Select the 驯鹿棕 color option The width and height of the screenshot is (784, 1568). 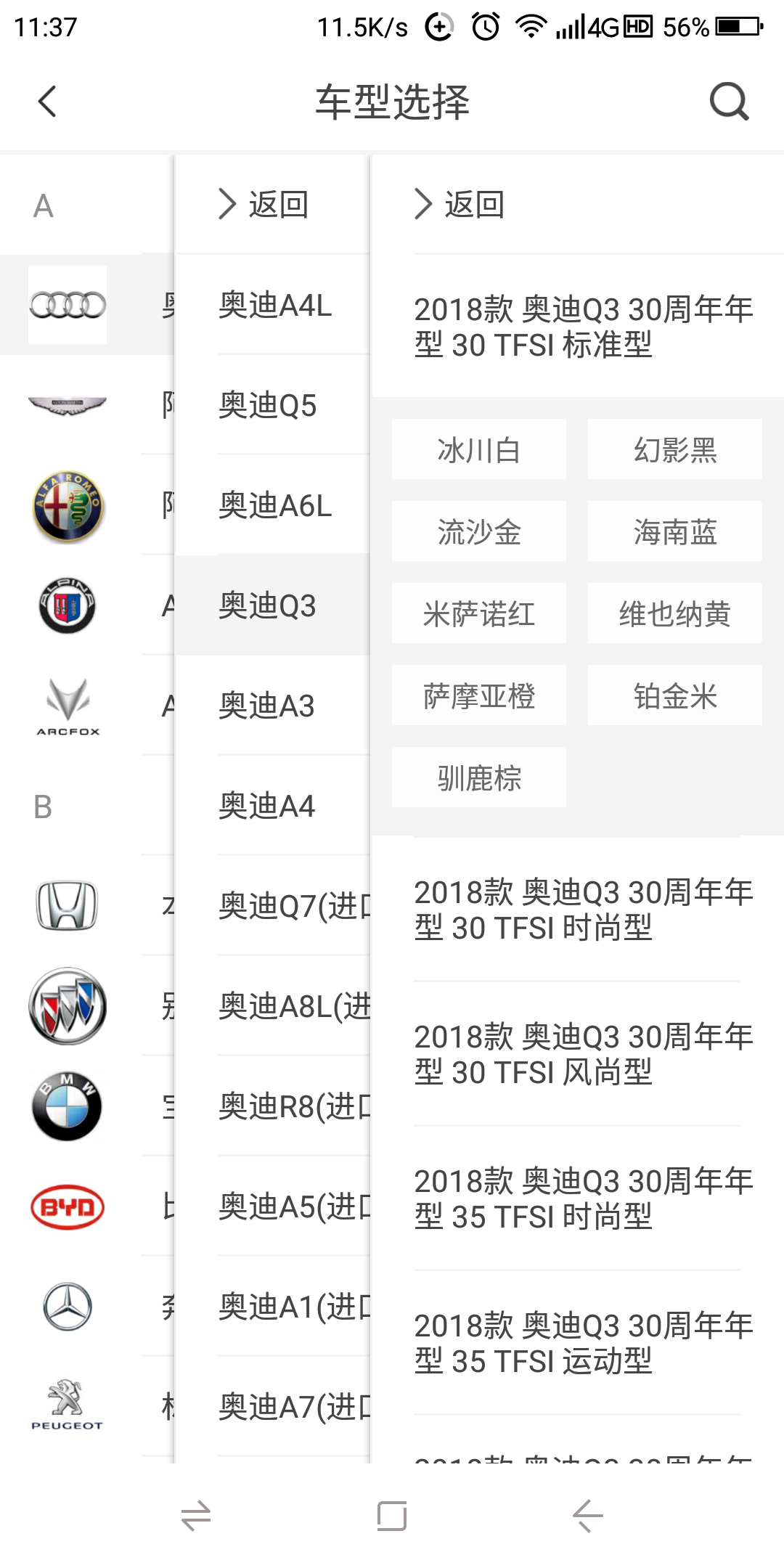478,777
